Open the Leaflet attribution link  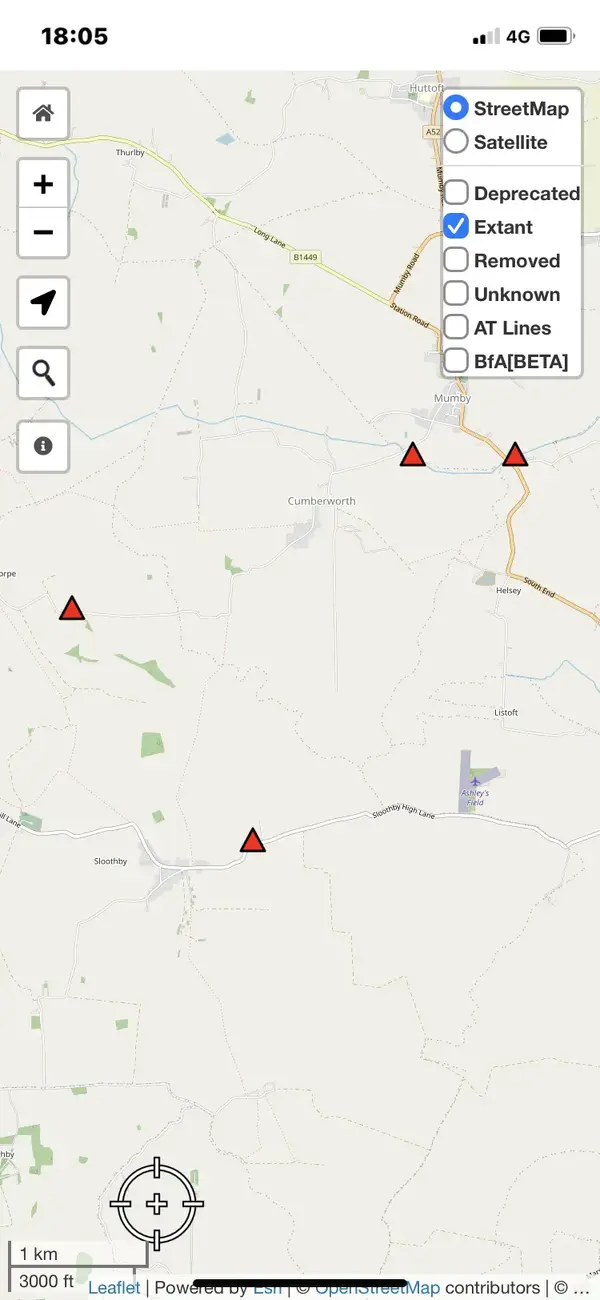click(x=114, y=1288)
